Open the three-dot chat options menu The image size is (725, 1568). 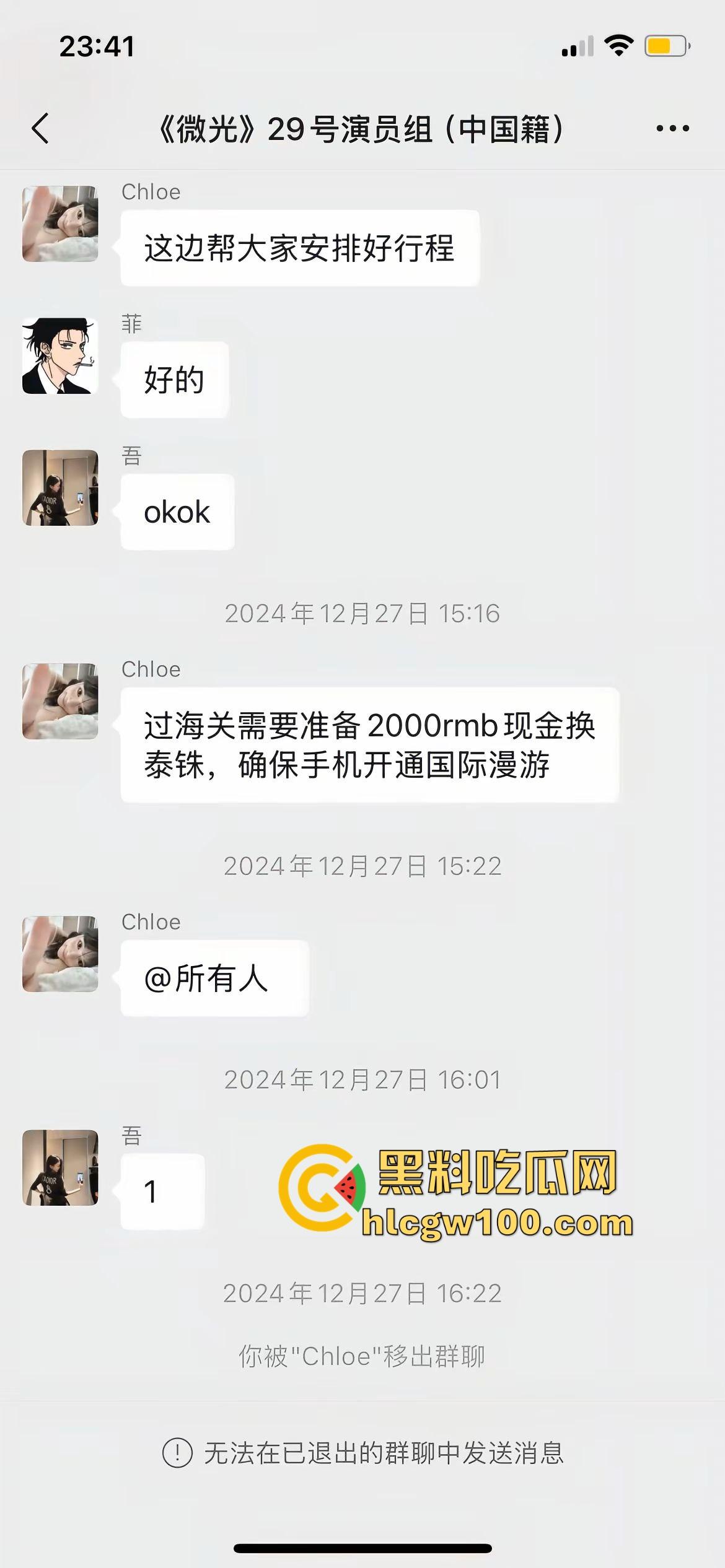pos(672,129)
